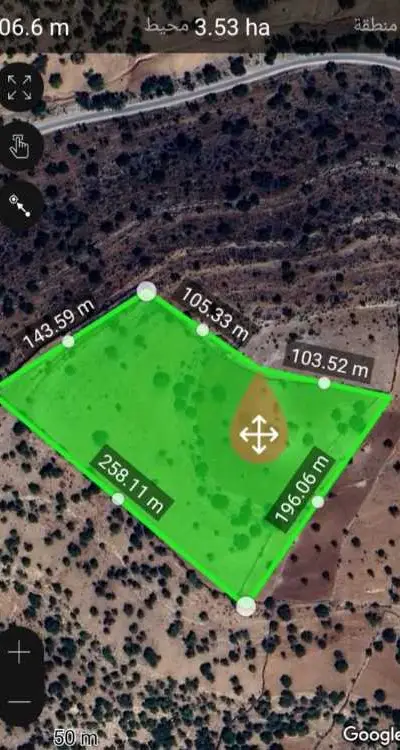Tap the midpoint handle on 105.33 m edge
This screenshot has height=750, width=400.
202,330
